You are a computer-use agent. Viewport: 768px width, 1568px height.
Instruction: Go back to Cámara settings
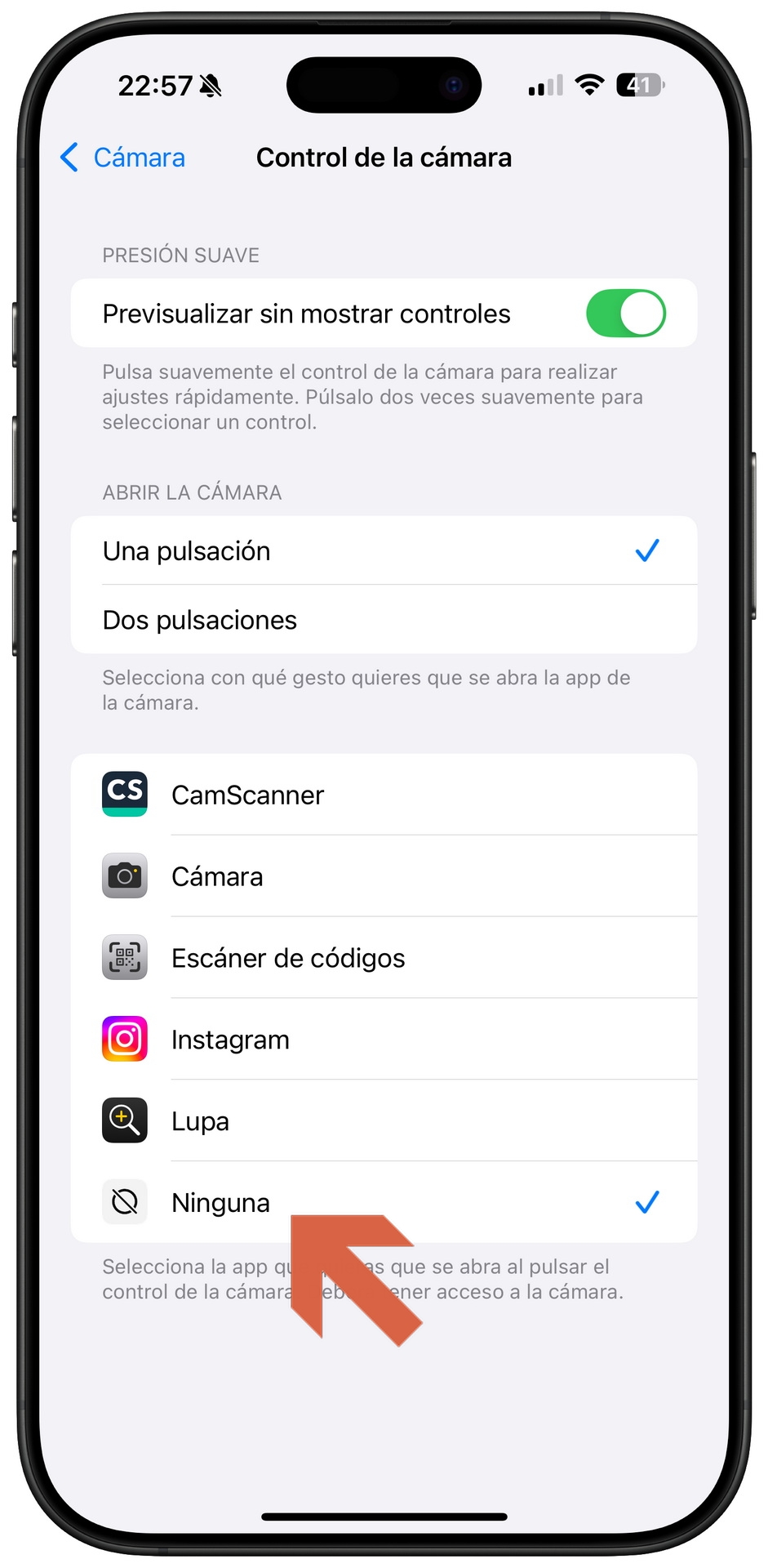click(123, 158)
